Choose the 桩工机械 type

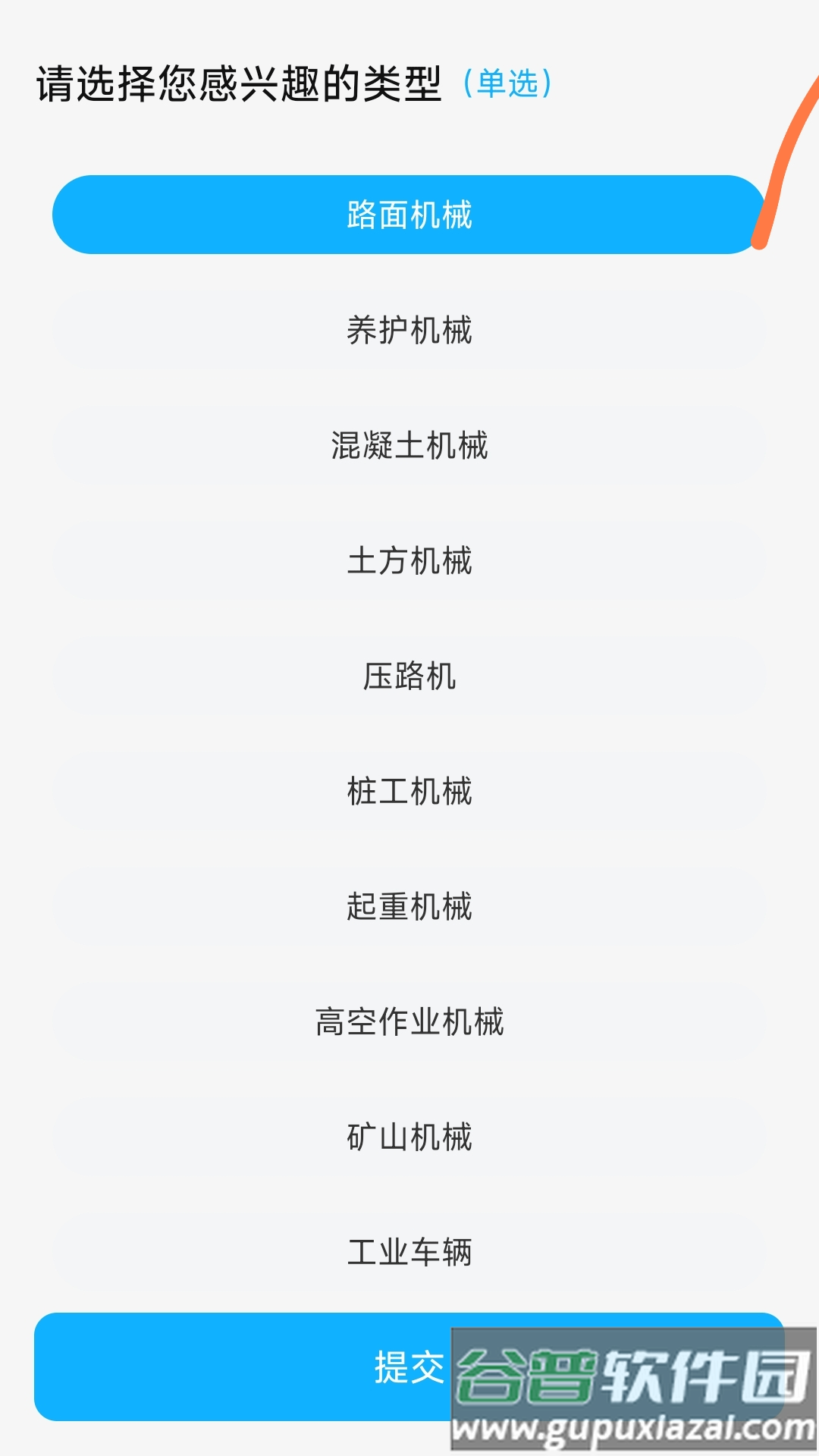pyautogui.click(x=409, y=792)
